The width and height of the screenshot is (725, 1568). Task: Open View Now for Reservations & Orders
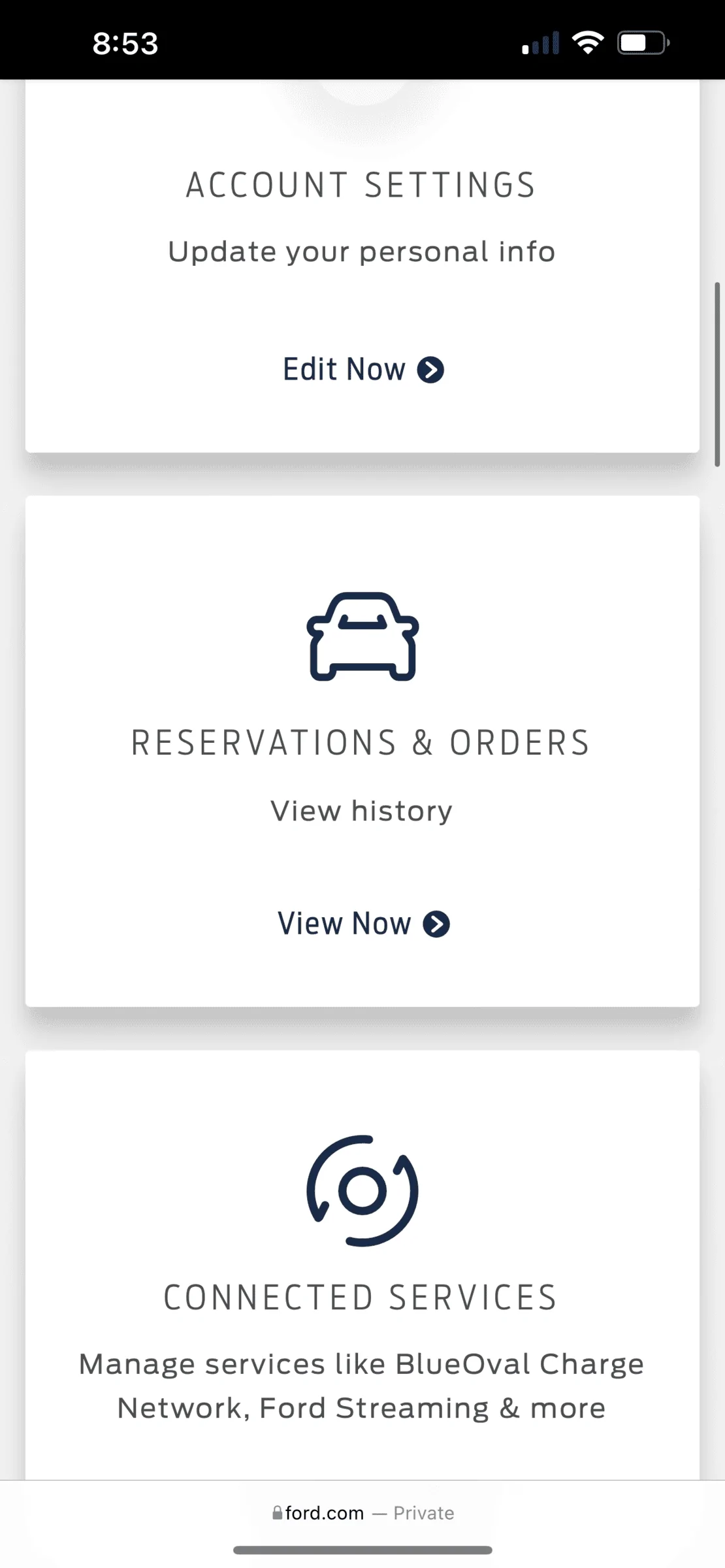(363, 924)
